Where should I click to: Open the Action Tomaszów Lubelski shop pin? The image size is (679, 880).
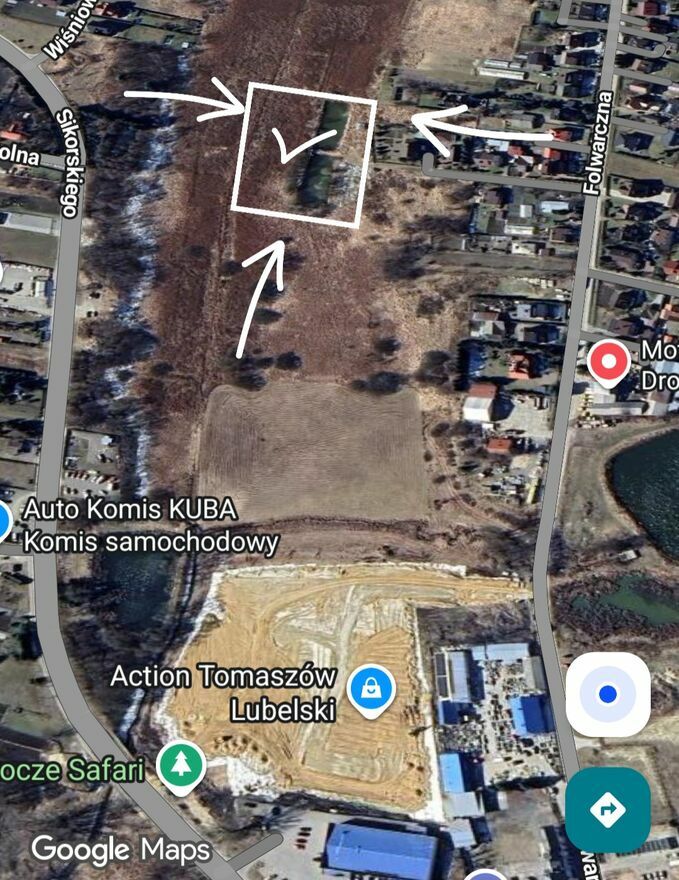pos(371,690)
